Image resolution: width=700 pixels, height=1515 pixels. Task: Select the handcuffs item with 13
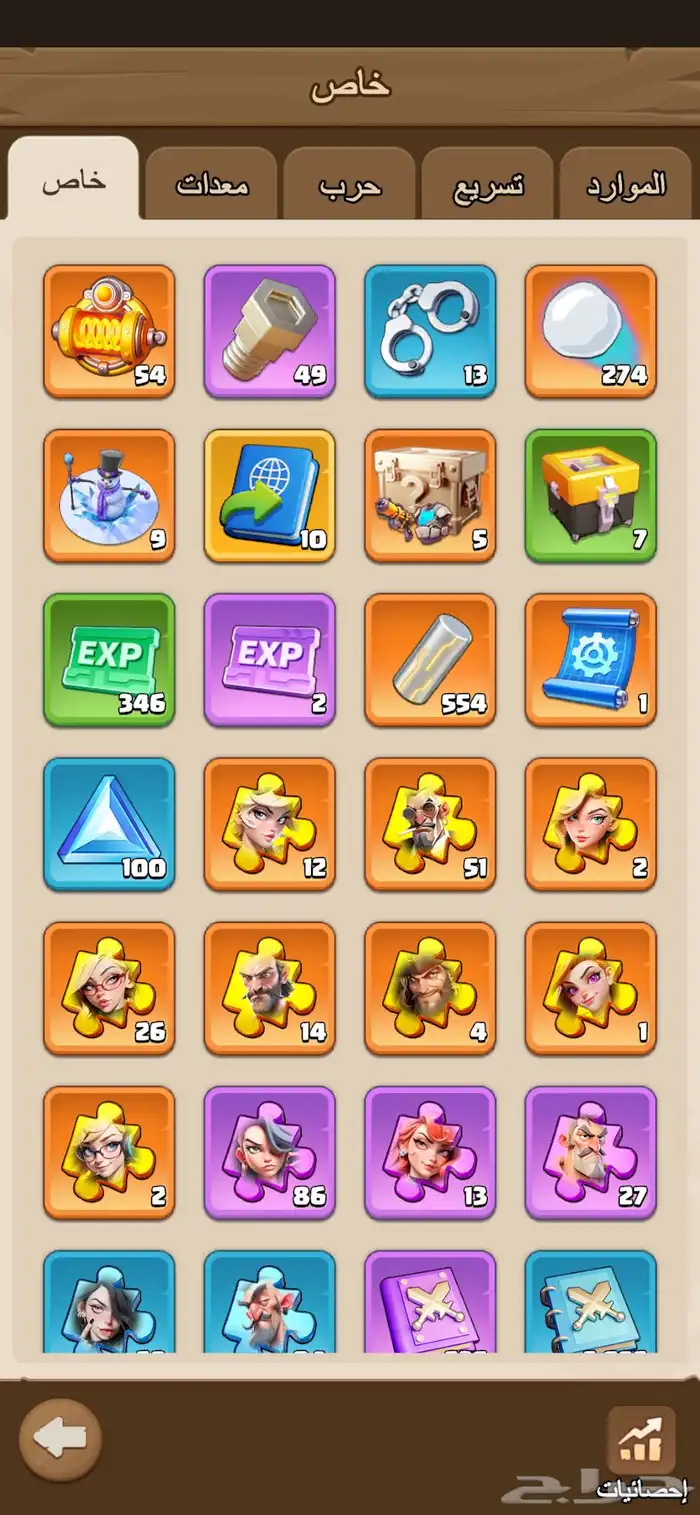point(430,330)
